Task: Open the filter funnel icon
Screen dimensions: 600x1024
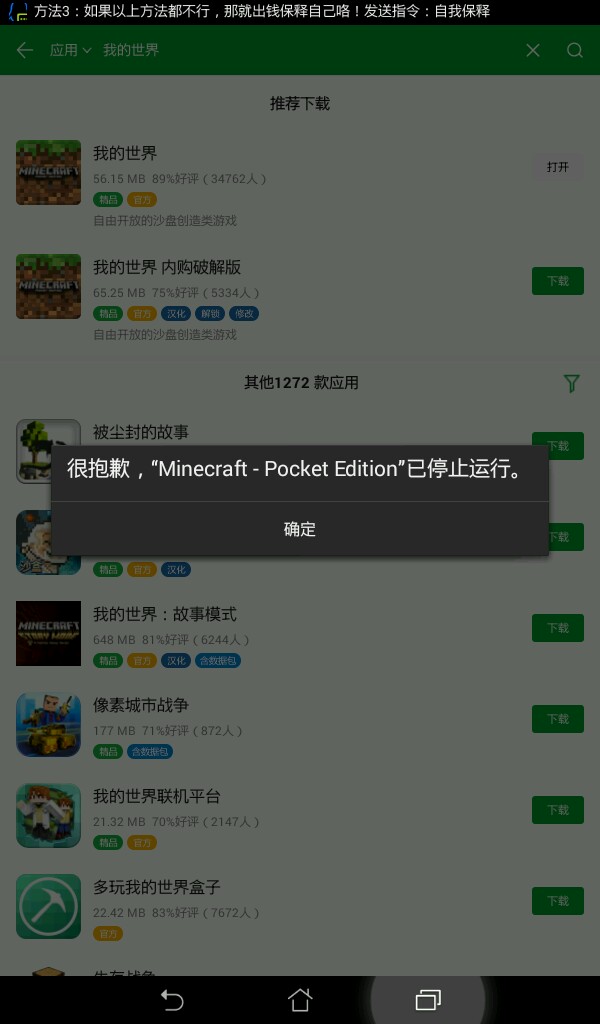Action: 571,383
